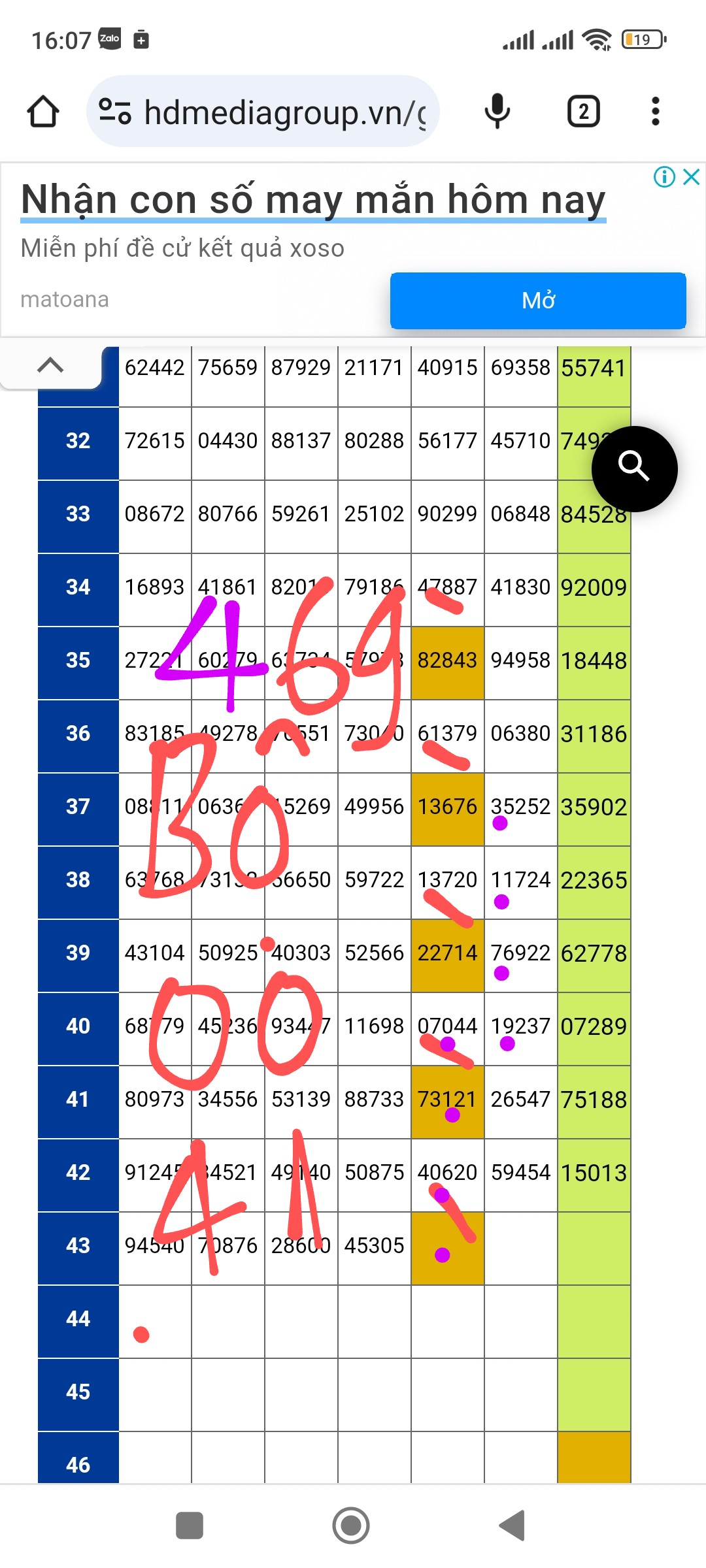This screenshot has width=706, height=1568.
Task: Go back with the system back button
Action: click(x=513, y=1526)
